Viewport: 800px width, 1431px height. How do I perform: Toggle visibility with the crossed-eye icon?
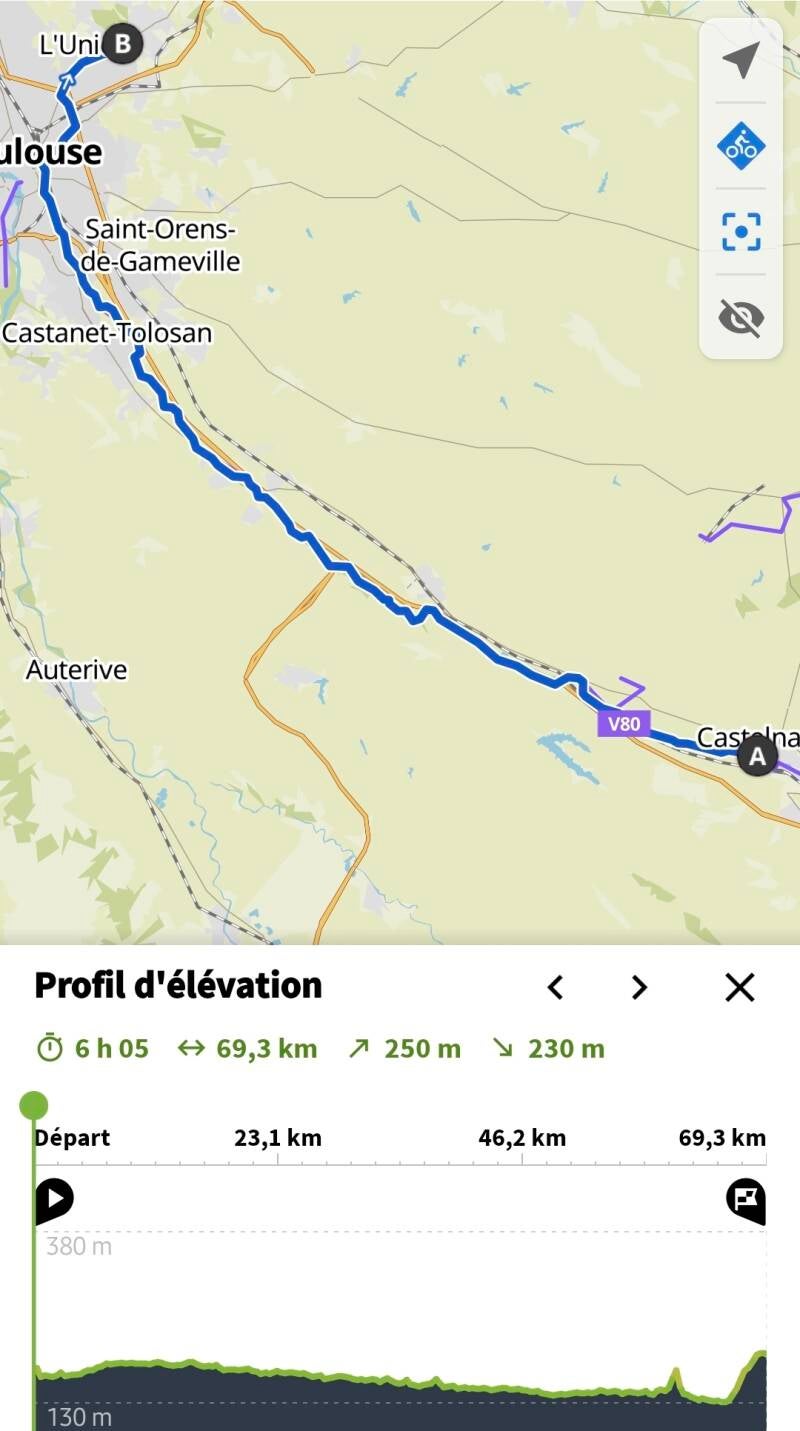(x=740, y=318)
